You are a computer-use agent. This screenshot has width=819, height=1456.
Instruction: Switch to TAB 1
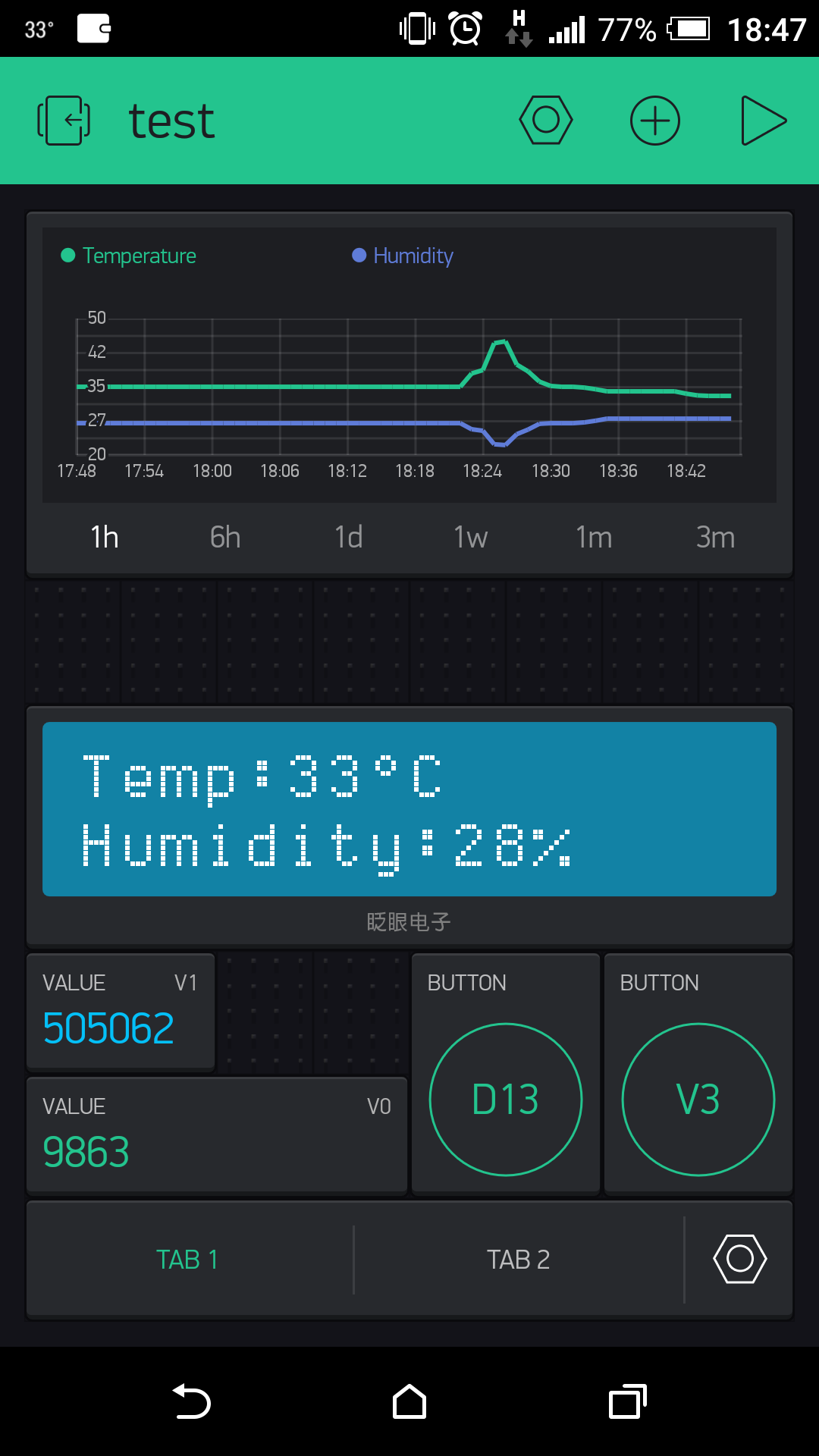(187, 1260)
